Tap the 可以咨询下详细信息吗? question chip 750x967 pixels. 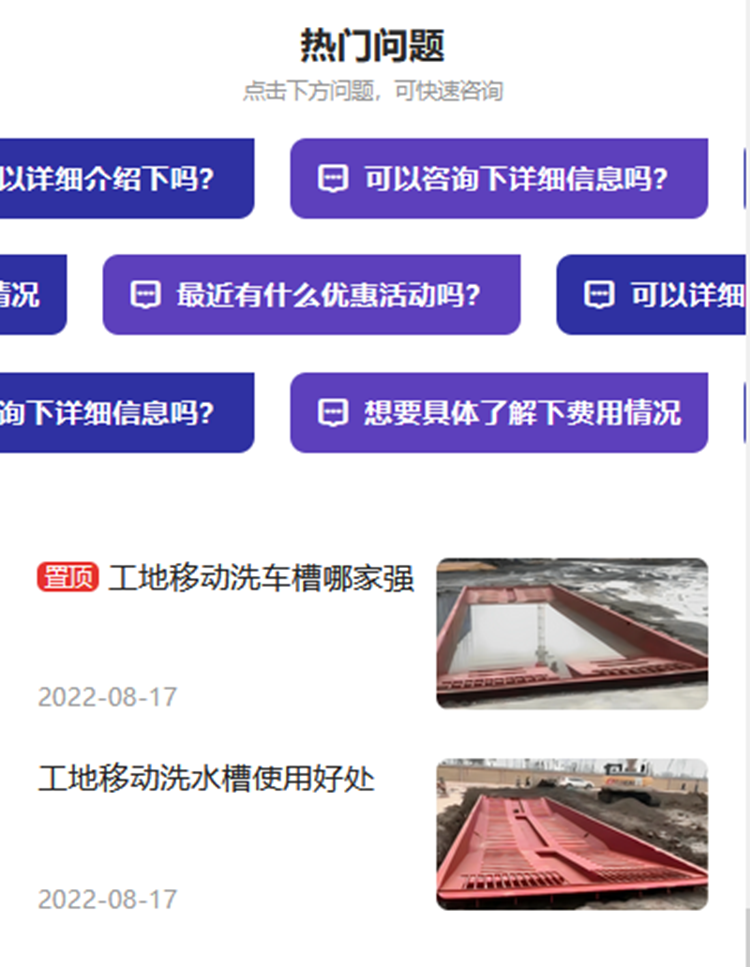click(x=499, y=179)
